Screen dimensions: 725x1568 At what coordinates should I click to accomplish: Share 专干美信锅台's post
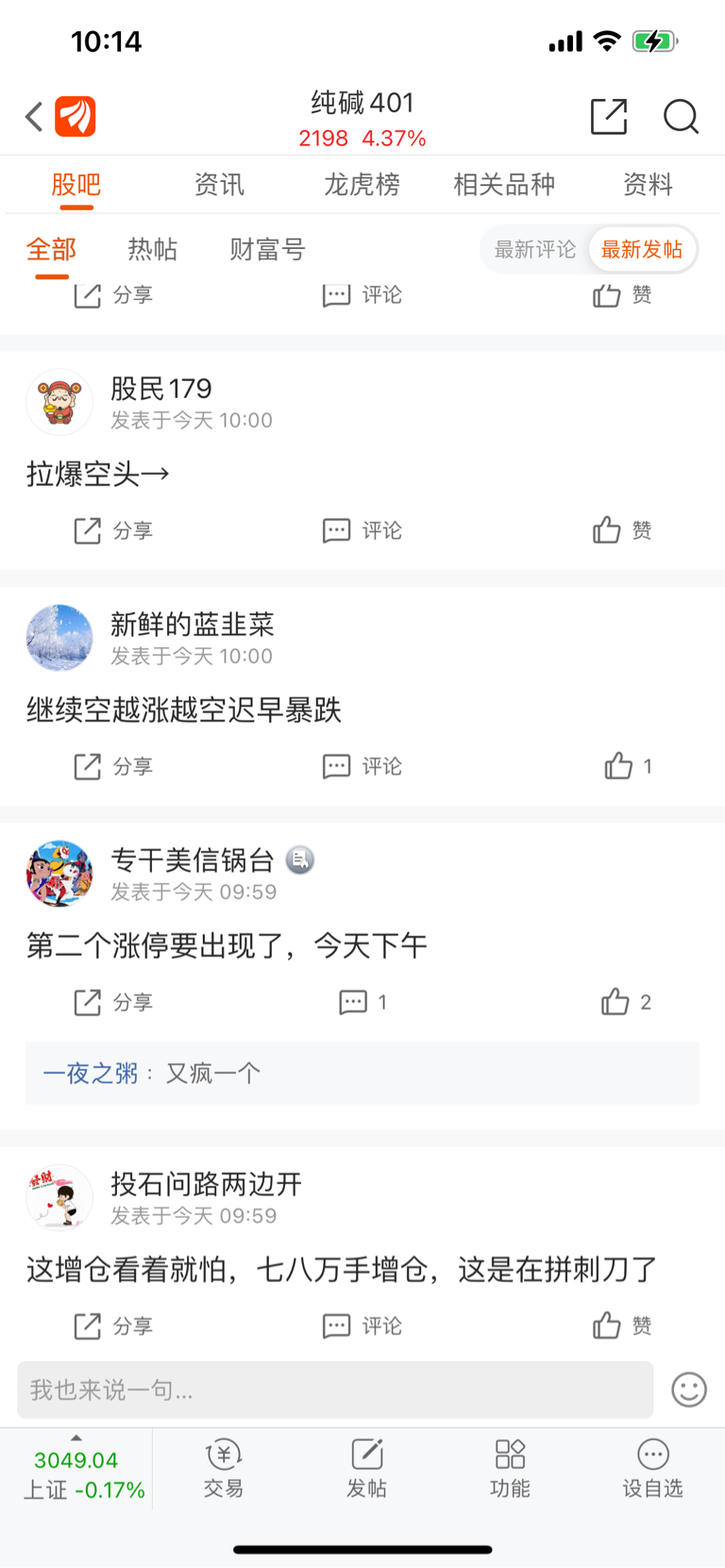click(113, 1002)
